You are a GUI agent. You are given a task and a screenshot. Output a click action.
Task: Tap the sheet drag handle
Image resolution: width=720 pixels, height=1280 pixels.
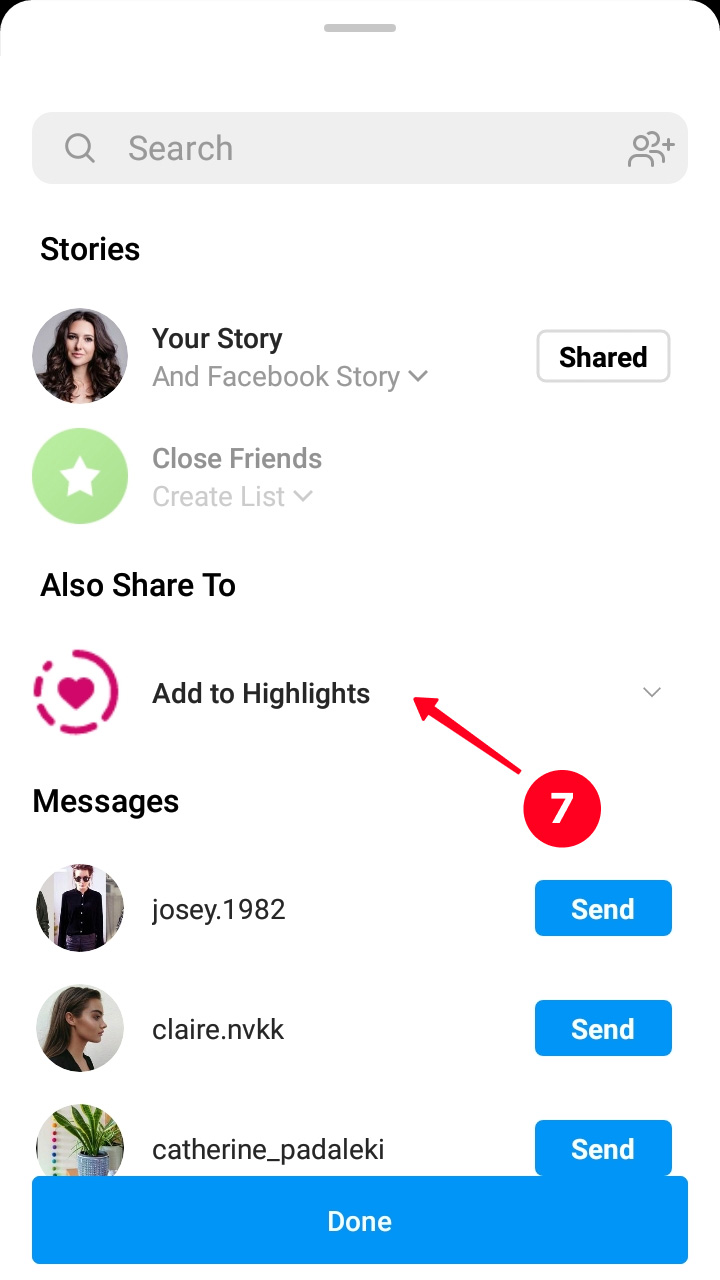(360, 28)
